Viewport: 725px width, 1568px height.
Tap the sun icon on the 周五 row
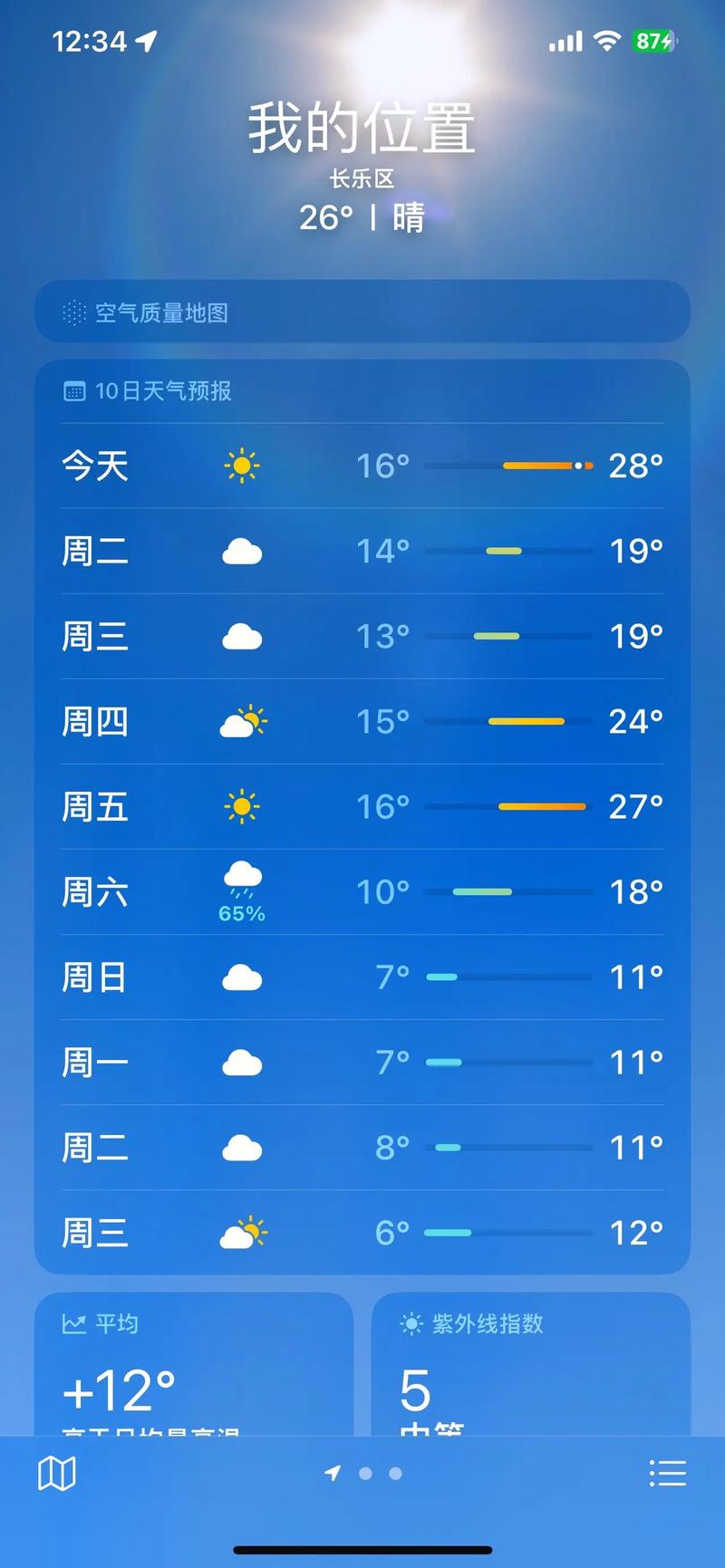click(x=241, y=805)
